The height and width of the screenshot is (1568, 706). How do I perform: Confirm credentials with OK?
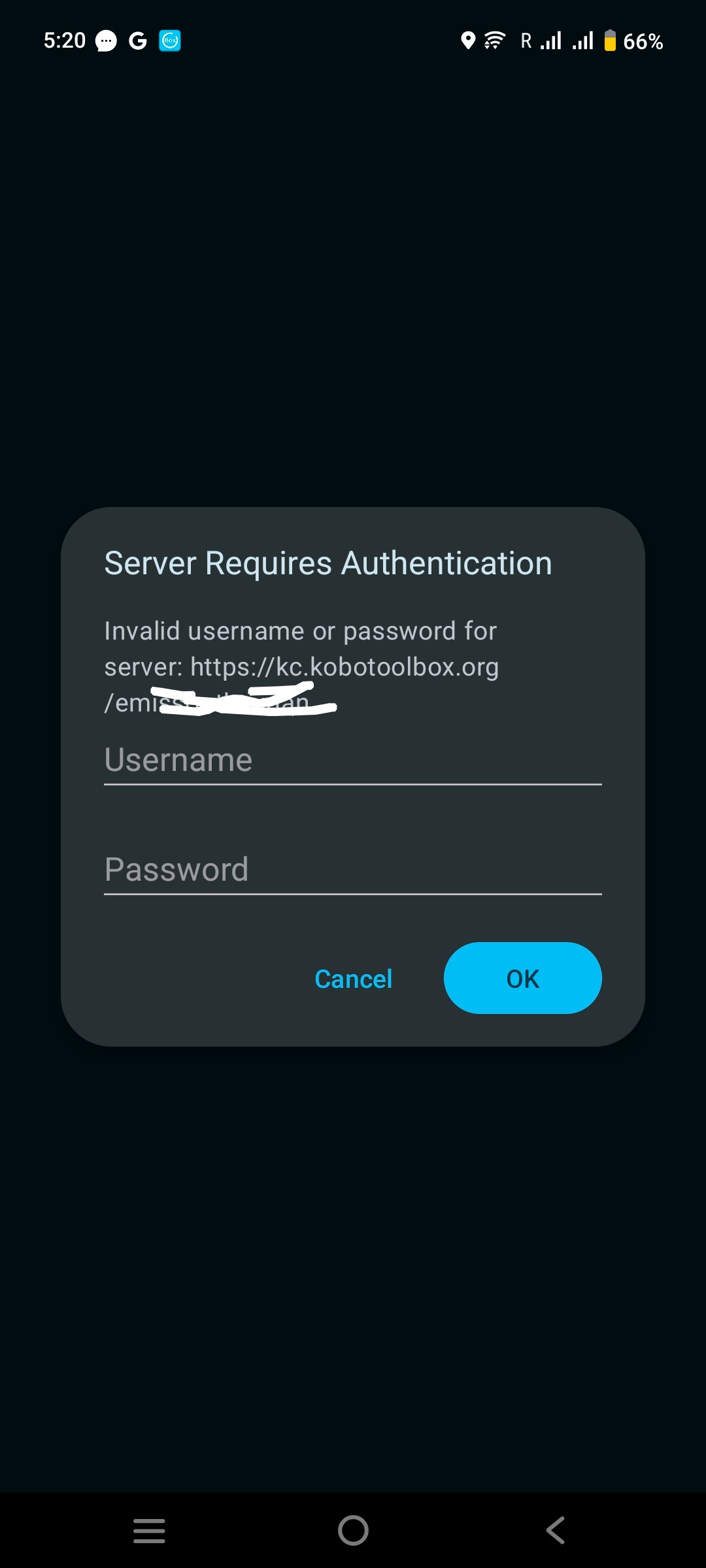[x=522, y=978]
